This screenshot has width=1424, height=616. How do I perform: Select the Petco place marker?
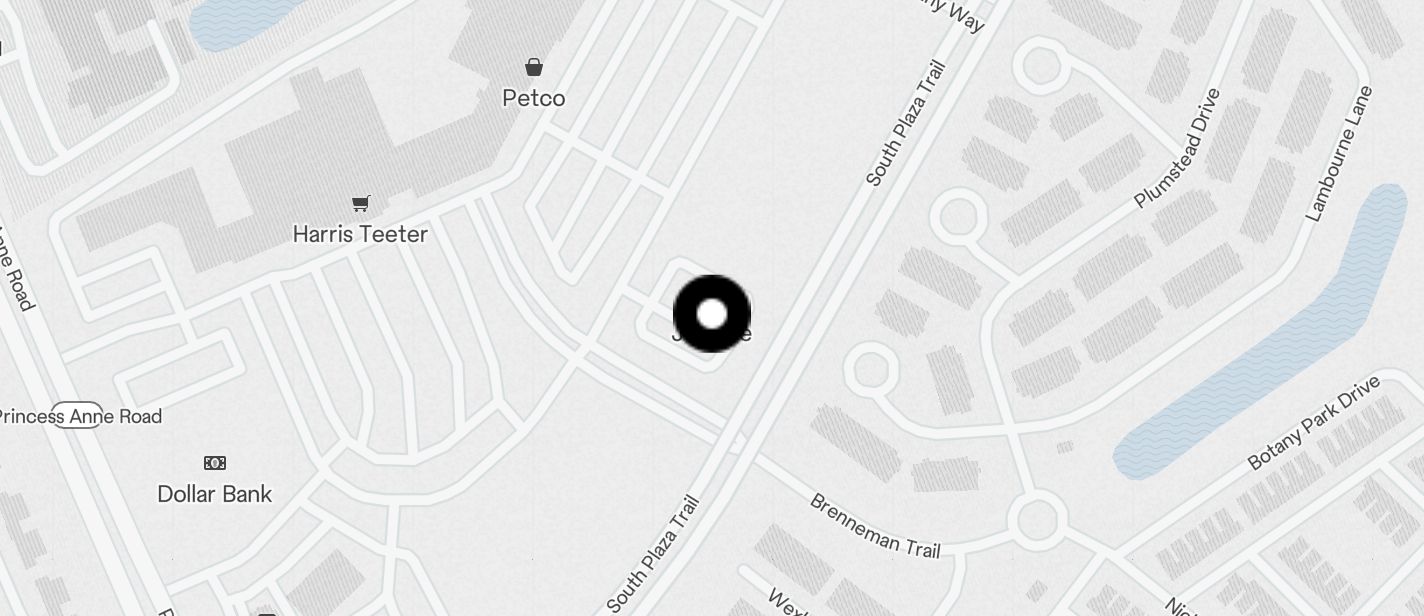coord(534,68)
